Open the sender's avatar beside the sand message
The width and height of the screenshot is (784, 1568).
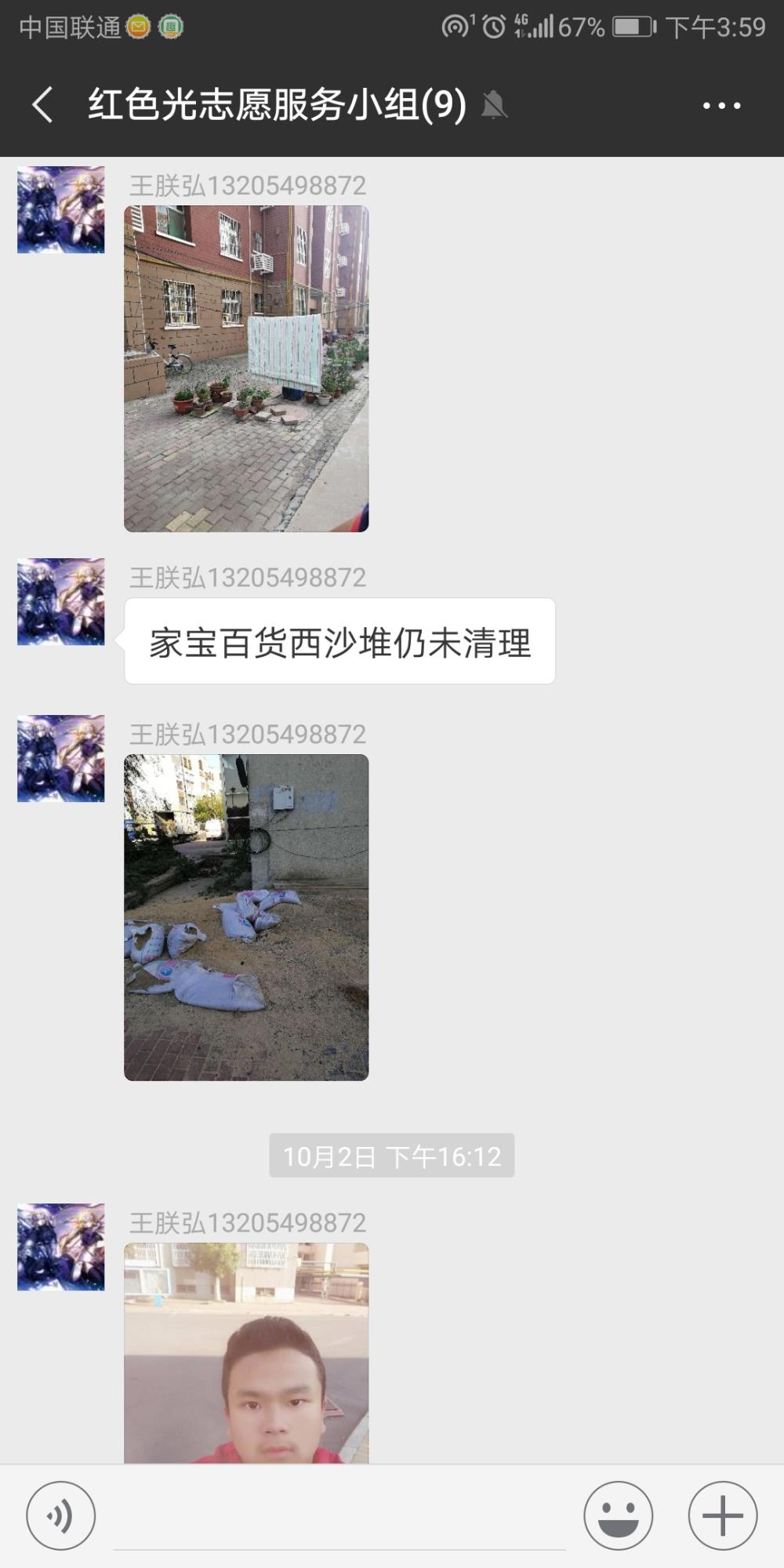(x=61, y=601)
